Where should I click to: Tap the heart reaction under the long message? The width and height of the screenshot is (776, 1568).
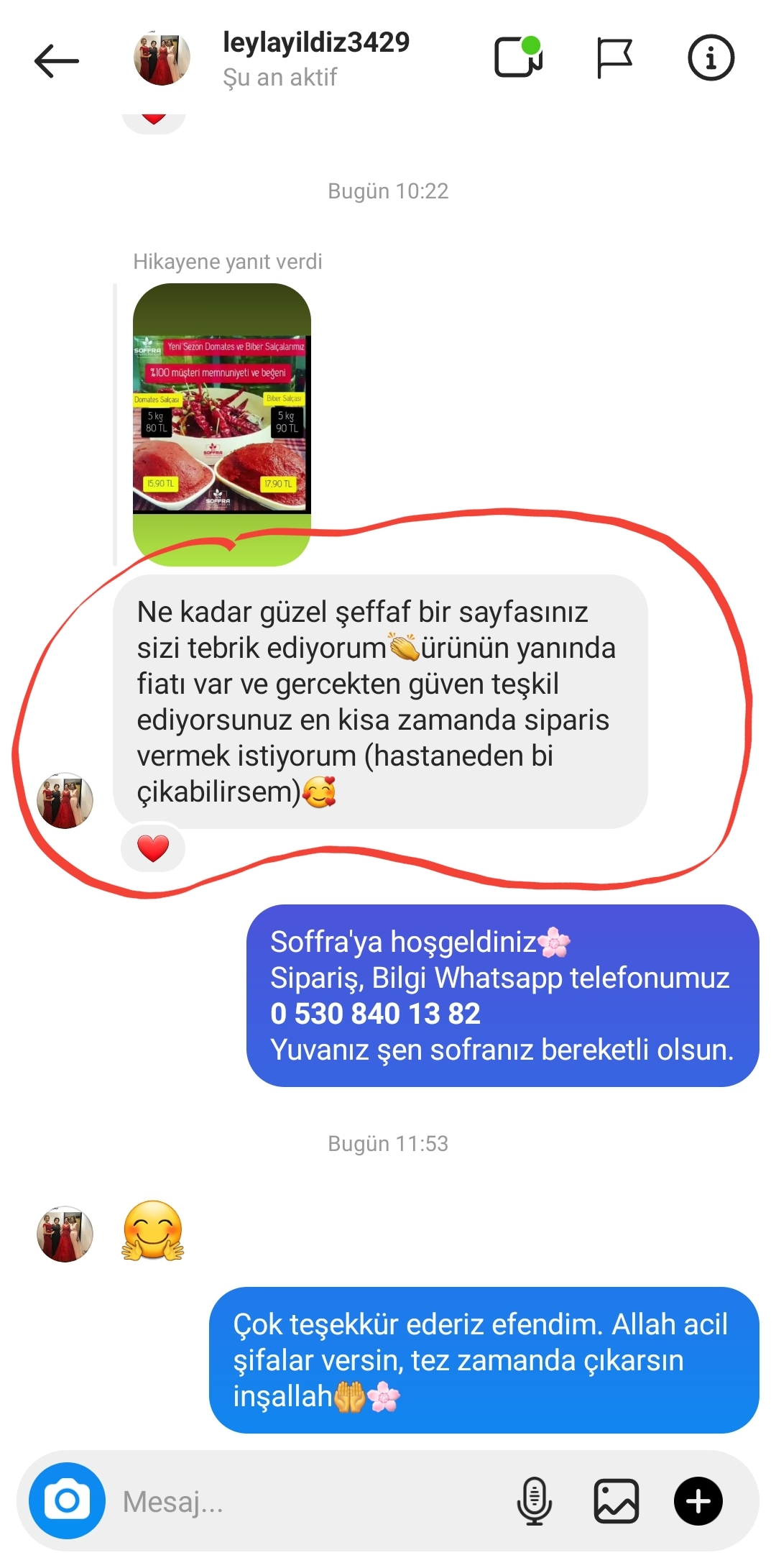pyautogui.click(x=153, y=848)
